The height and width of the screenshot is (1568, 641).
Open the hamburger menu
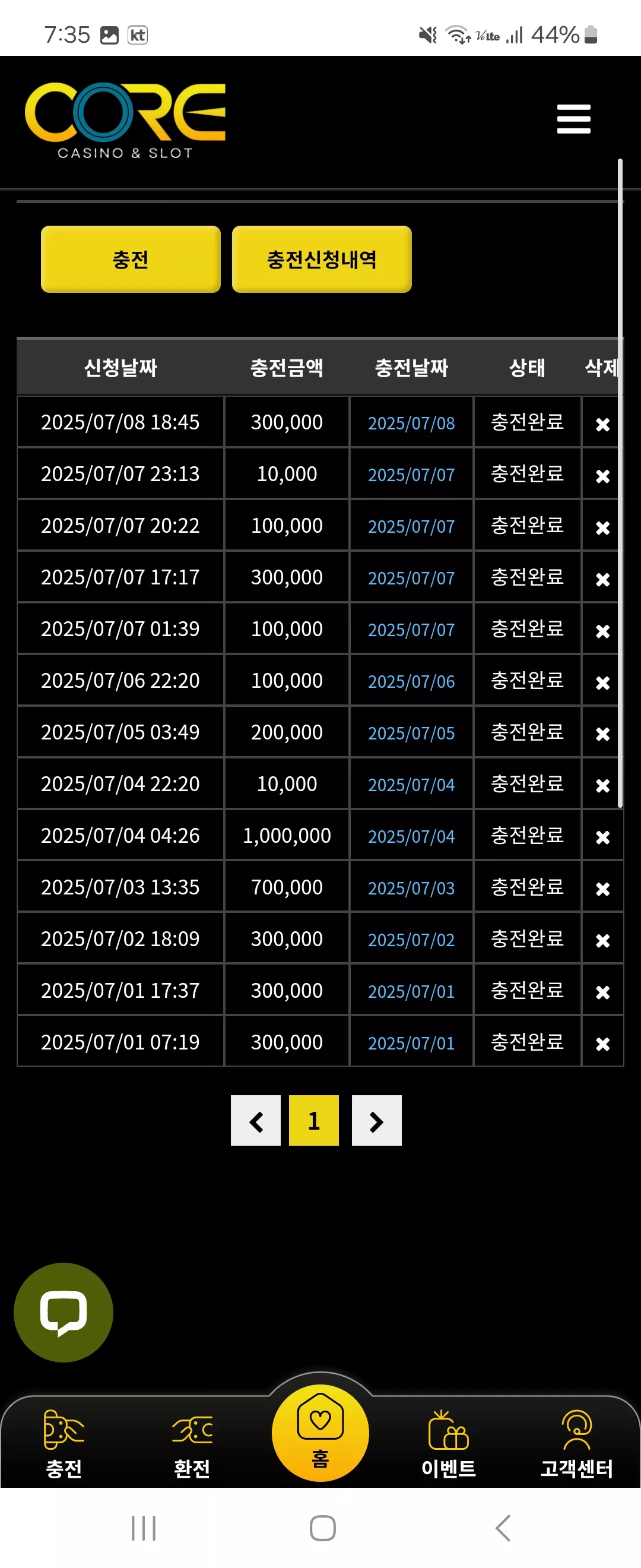tap(573, 119)
